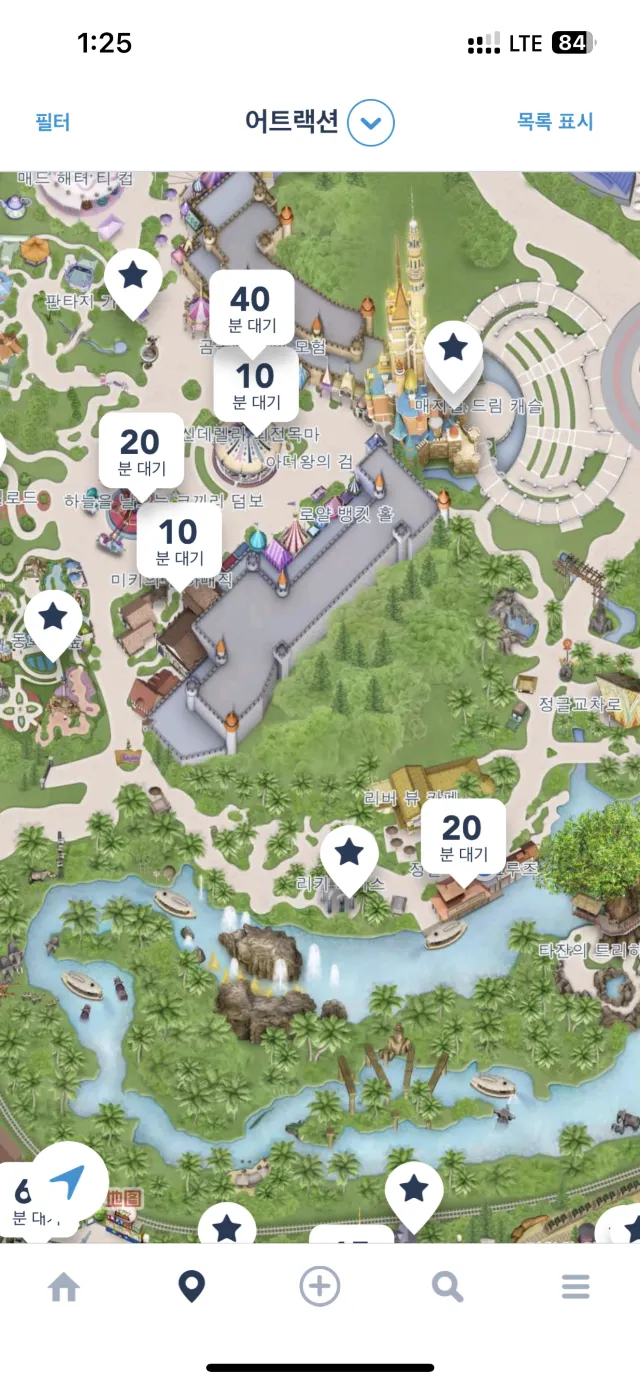Select the 40분 대기 wait time pin

(x=251, y=308)
